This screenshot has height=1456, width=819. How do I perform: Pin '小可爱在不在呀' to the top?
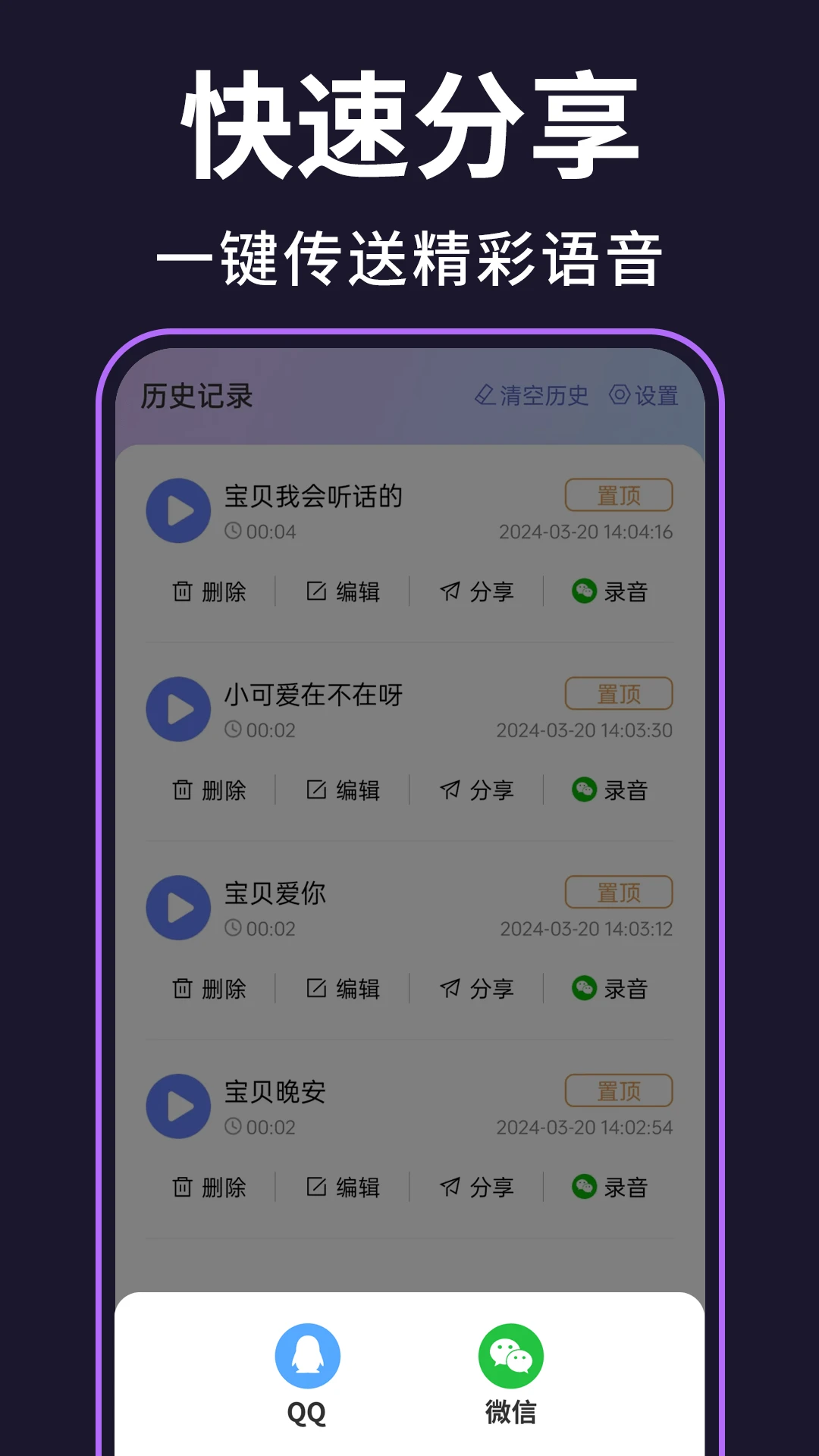620,692
